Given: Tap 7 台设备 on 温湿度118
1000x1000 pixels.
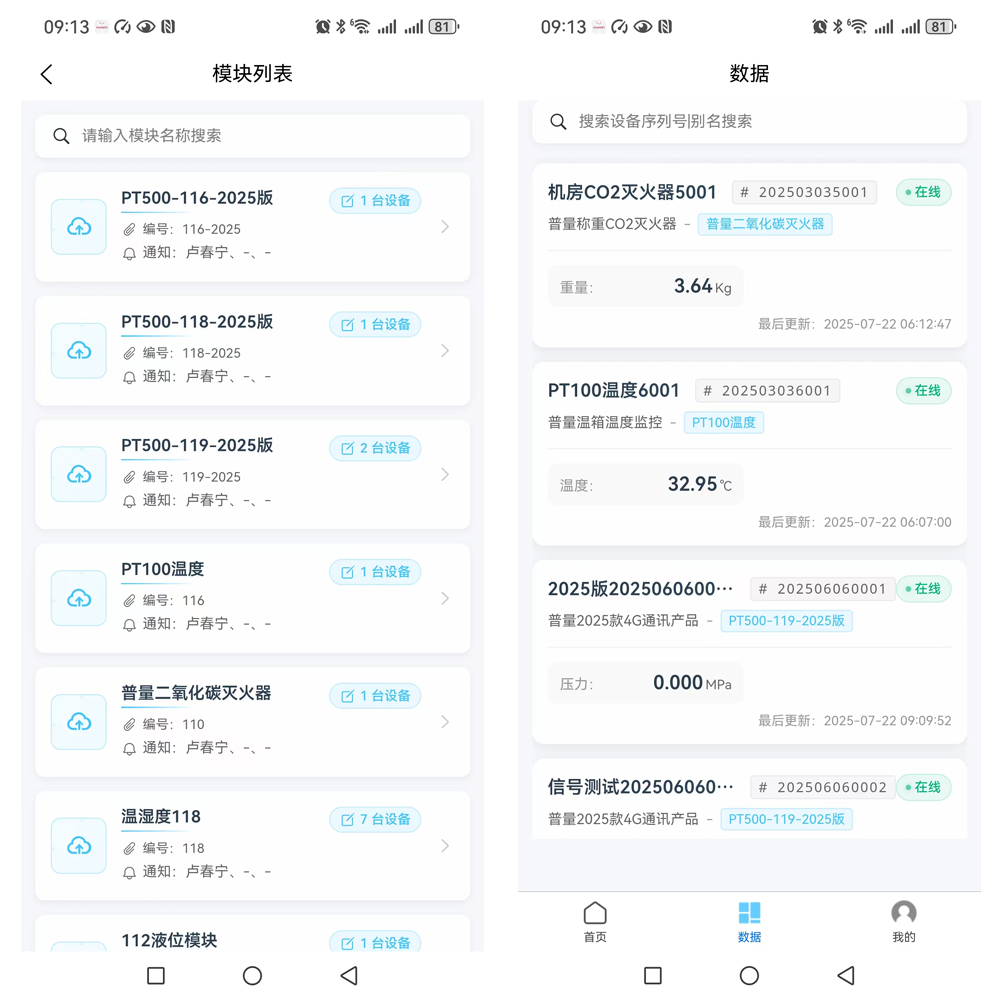Looking at the screenshot, I should click(x=375, y=819).
